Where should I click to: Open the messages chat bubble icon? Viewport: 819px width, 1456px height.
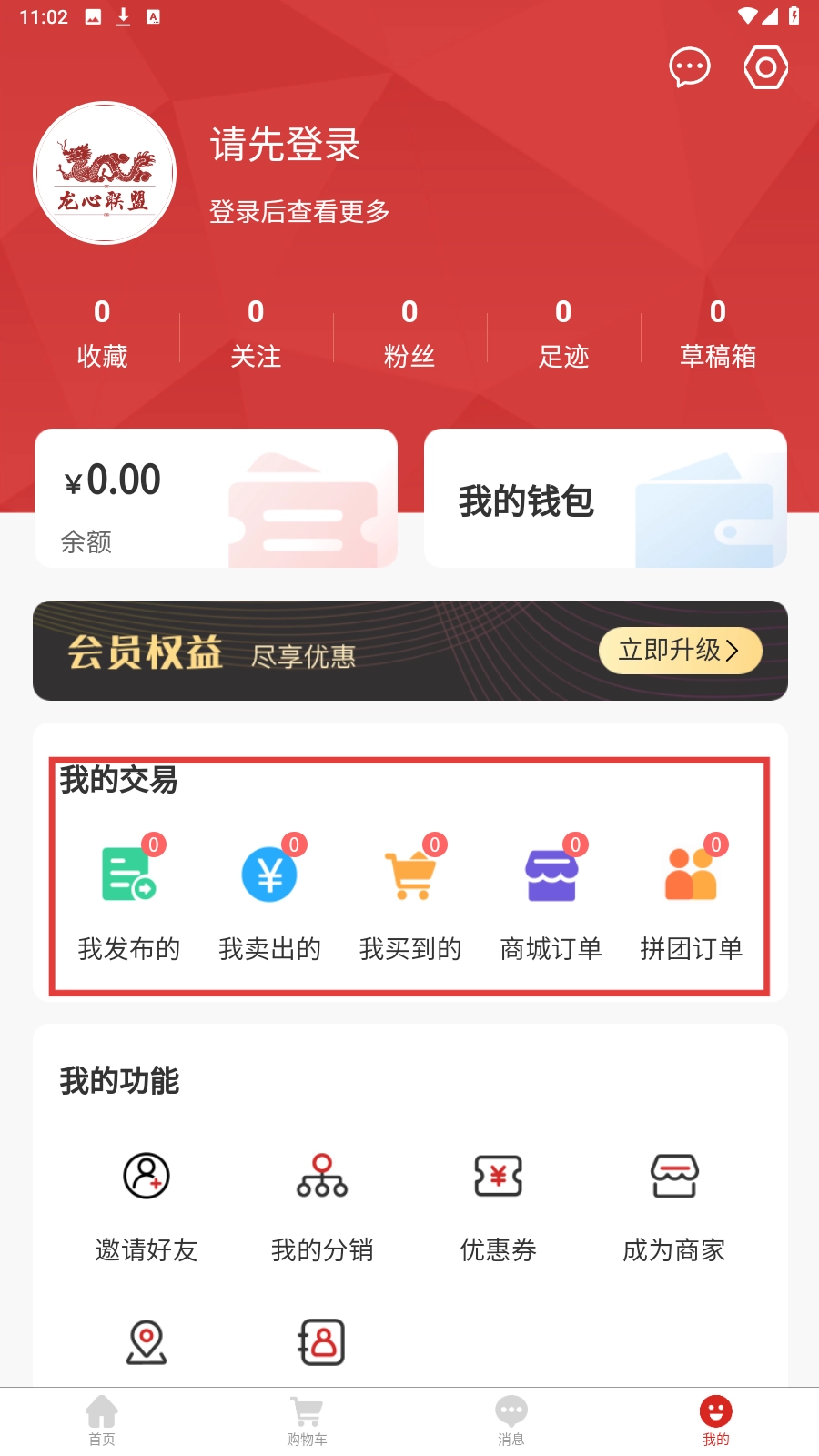point(689,67)
